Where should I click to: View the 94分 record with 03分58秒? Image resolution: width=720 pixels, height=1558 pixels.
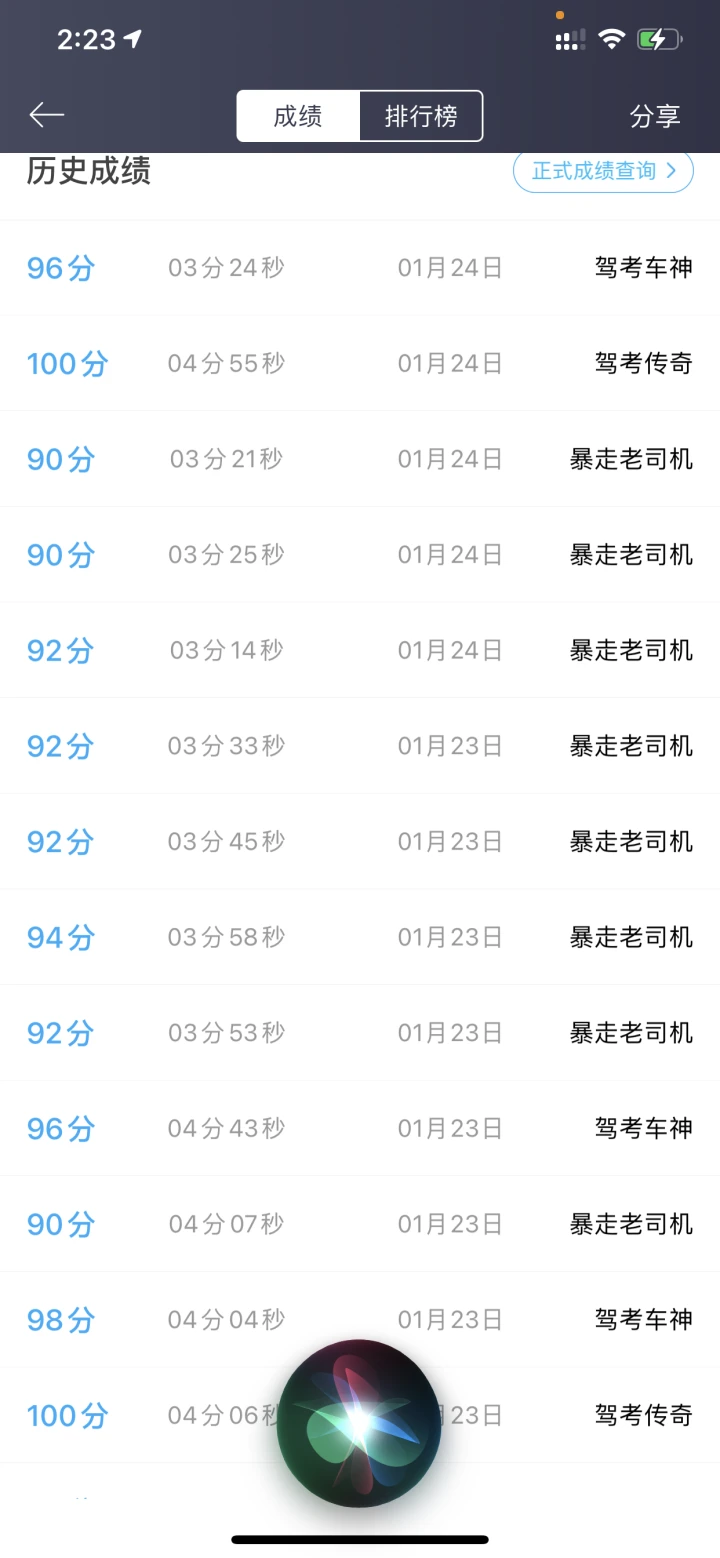point(360,937)
